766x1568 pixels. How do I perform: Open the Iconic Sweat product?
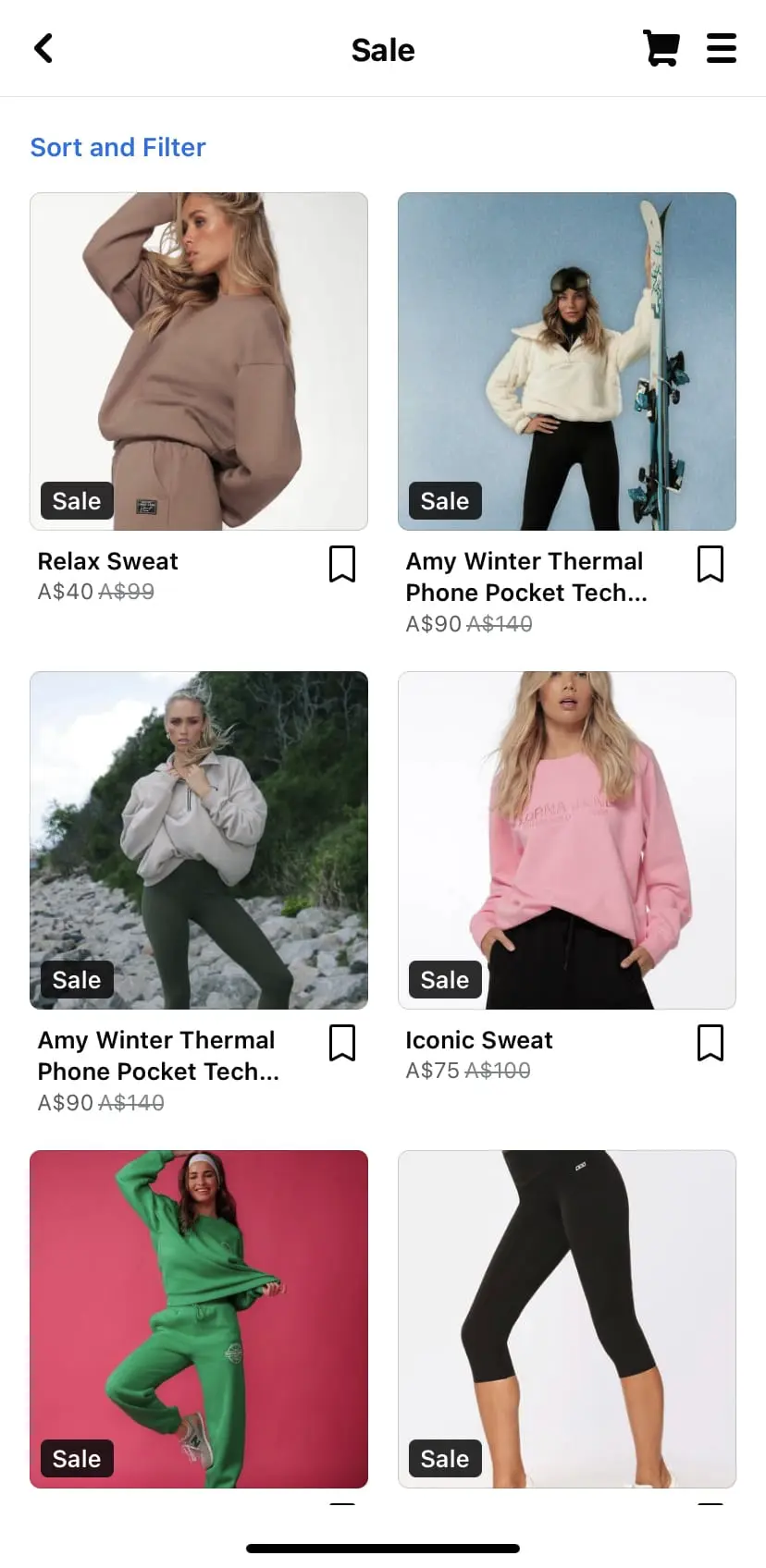coord(566,840)
